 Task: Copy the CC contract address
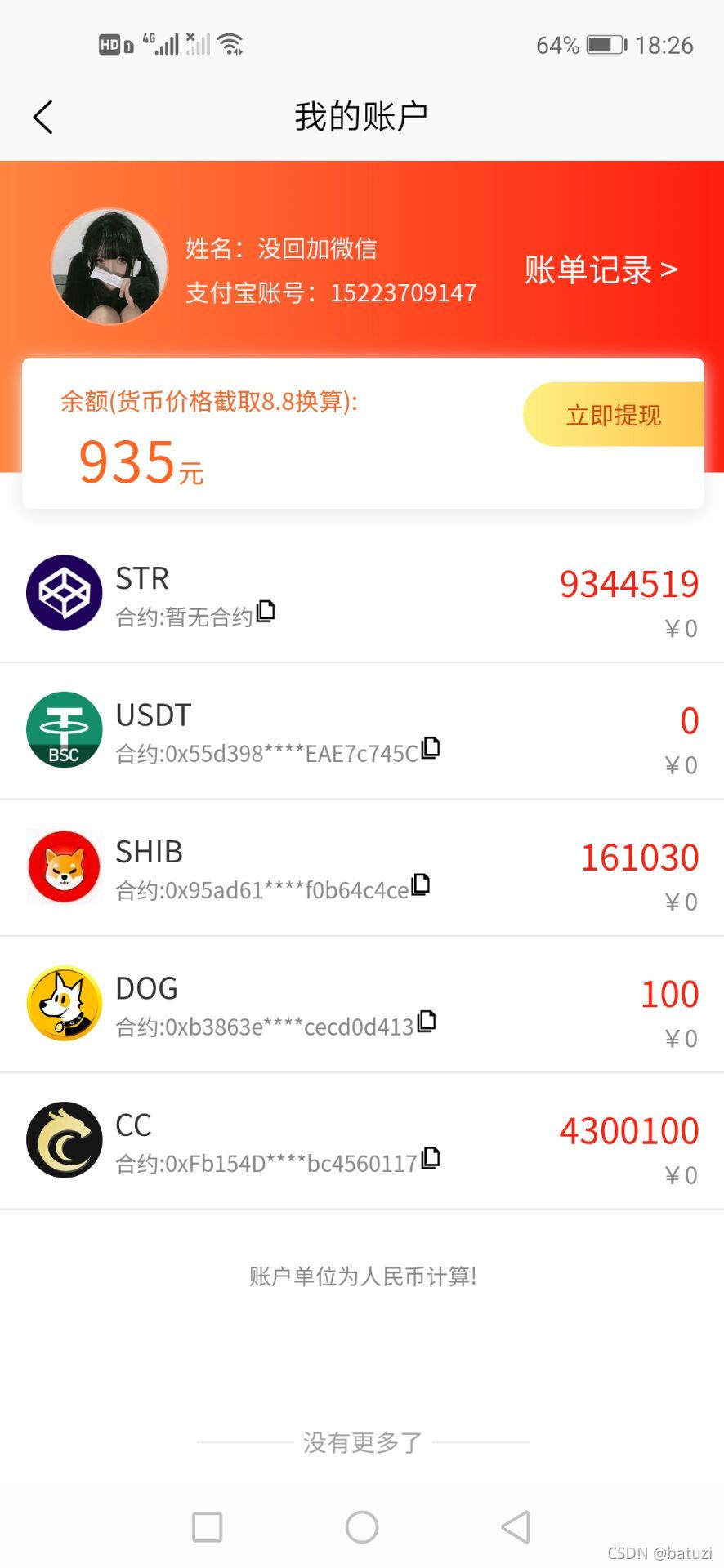[x=431, y=1157]
